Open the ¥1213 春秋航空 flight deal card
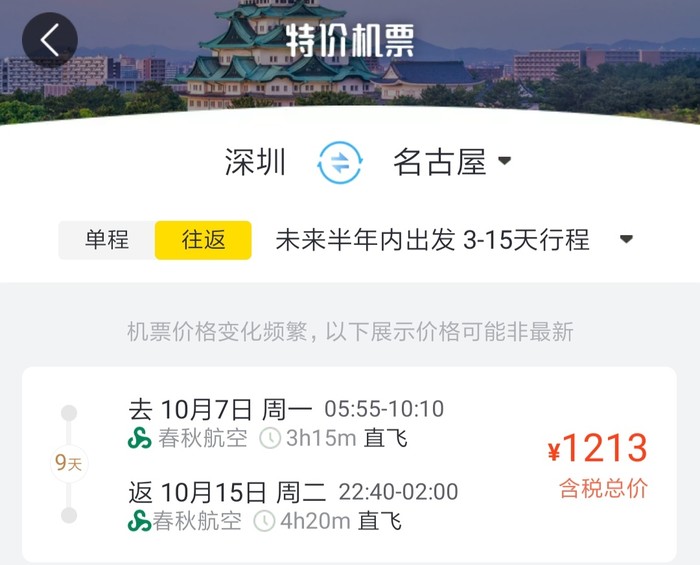Viewport: 700px width, 565px height. [349, 464]
